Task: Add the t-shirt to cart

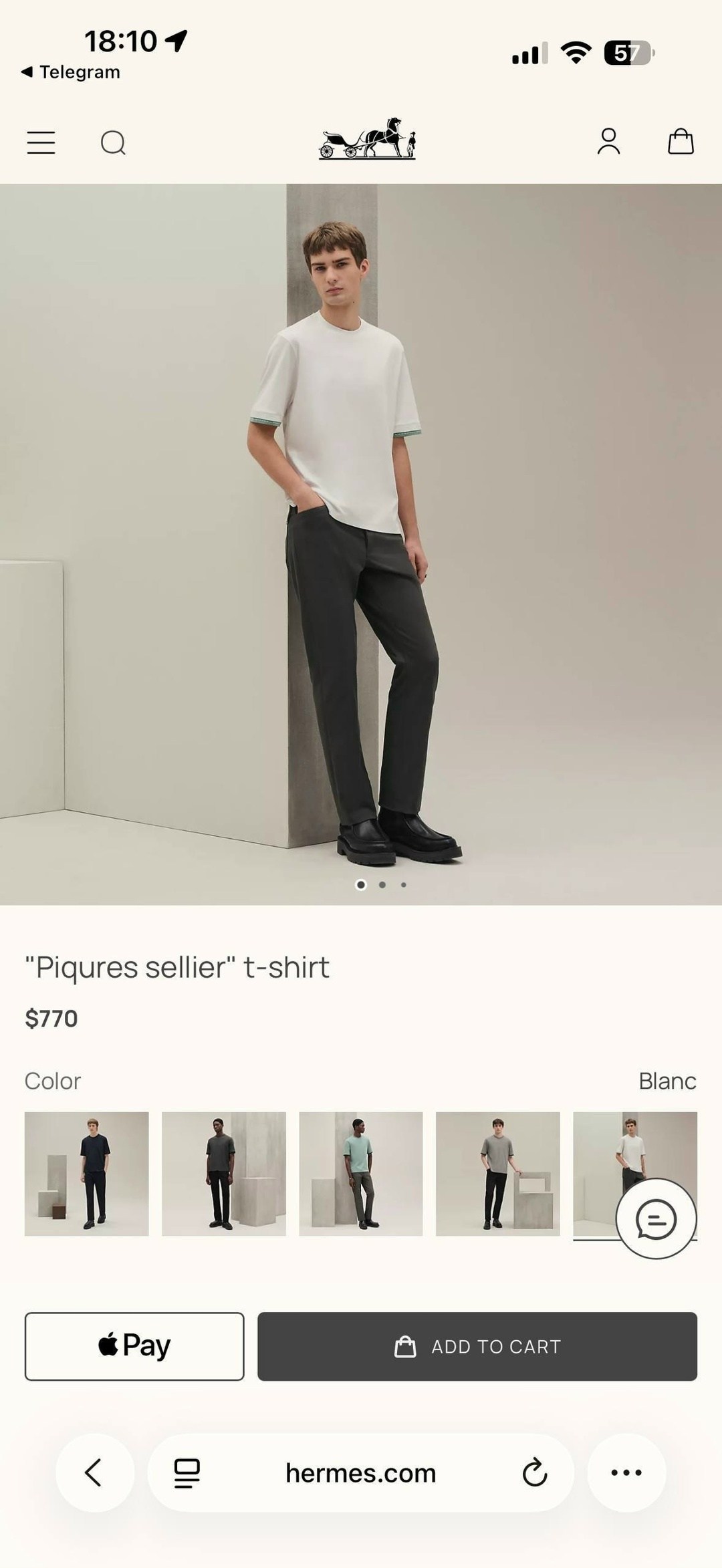Action: click(477, 1346)
